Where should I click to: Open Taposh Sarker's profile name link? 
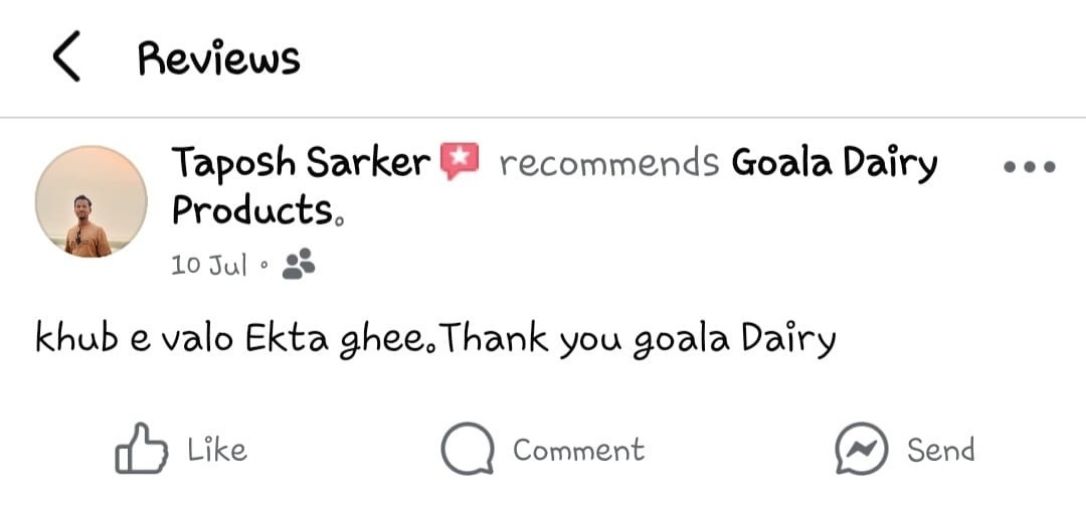[300, 162]
